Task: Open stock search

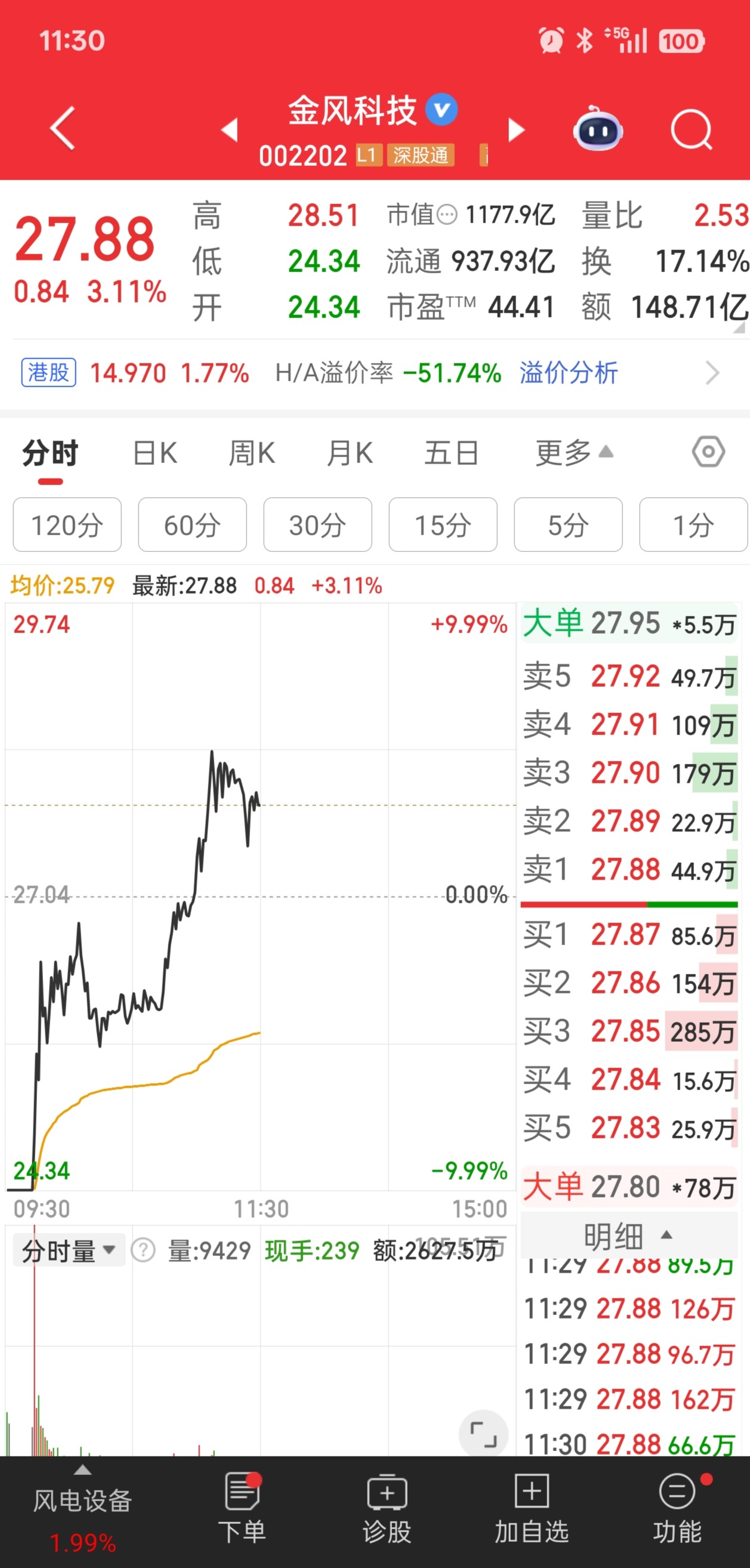Action: click(x=691, y=129)
